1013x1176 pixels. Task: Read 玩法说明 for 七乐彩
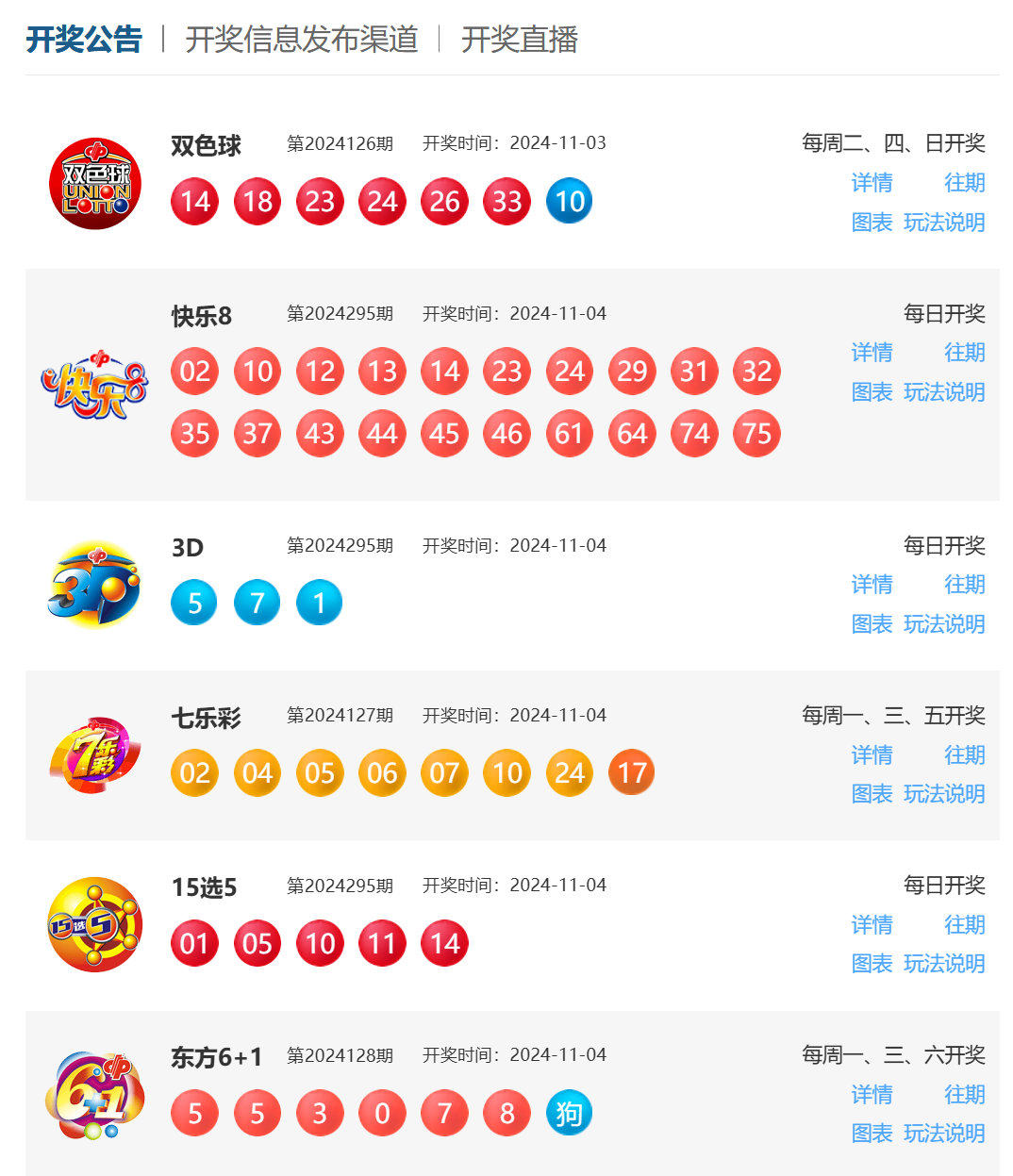tap(944, 794)
